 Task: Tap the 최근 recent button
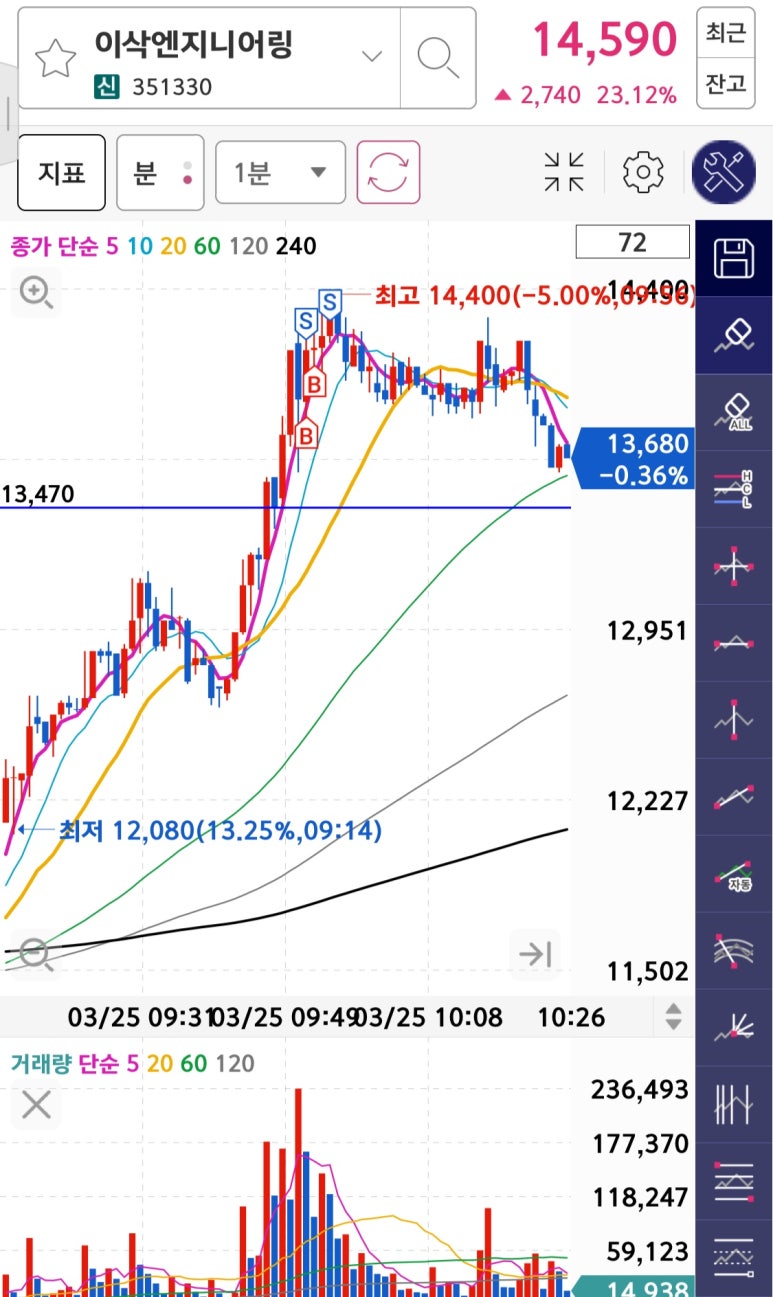coord(726,33)
